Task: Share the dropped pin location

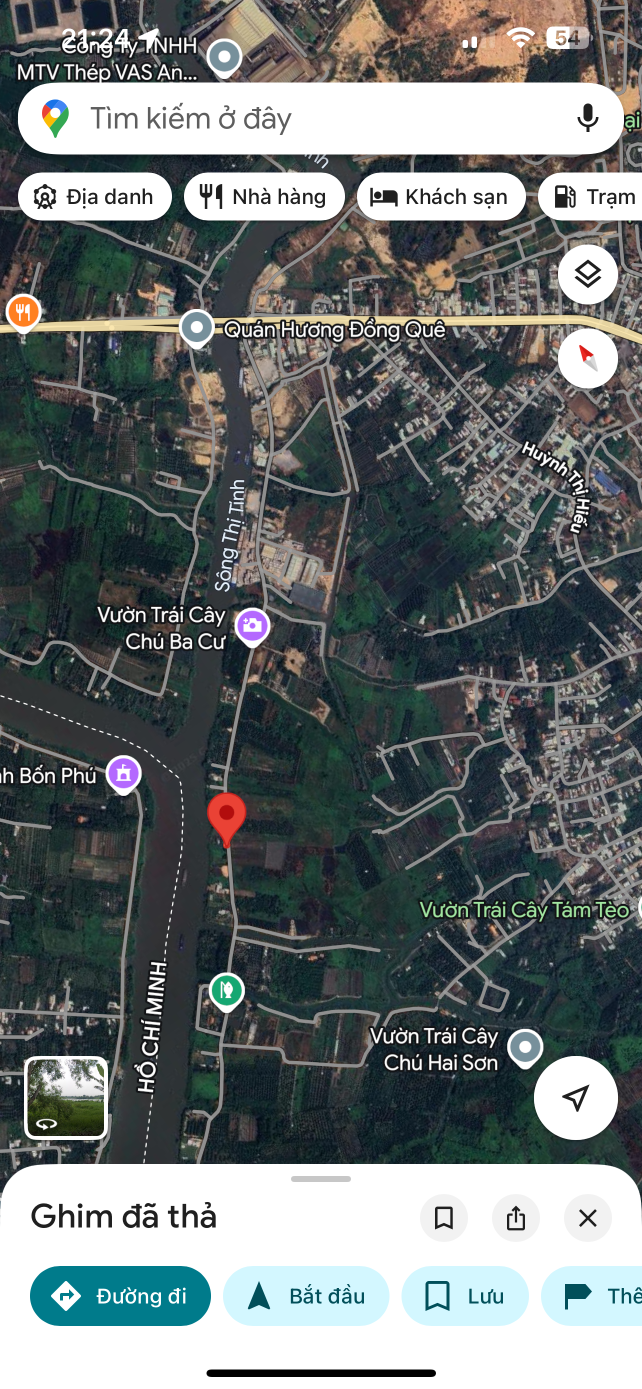Action: tap(515, 1218)
